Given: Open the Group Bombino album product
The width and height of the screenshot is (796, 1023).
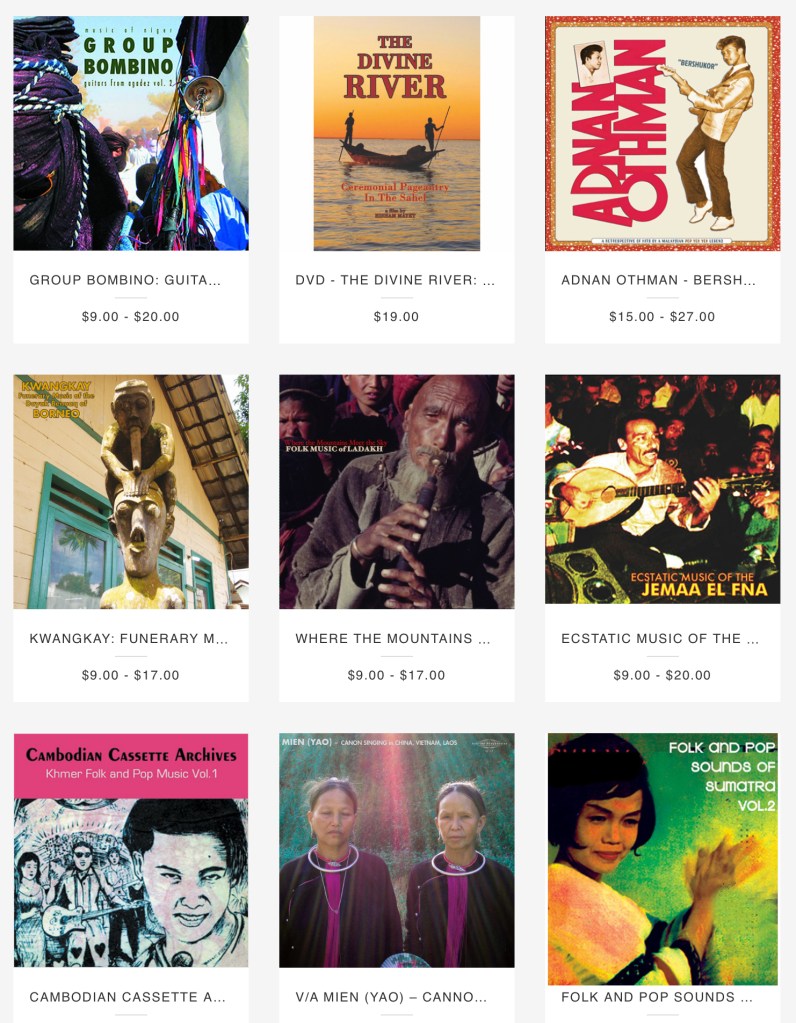Looking at the screenshot, I should click(130, 133).
